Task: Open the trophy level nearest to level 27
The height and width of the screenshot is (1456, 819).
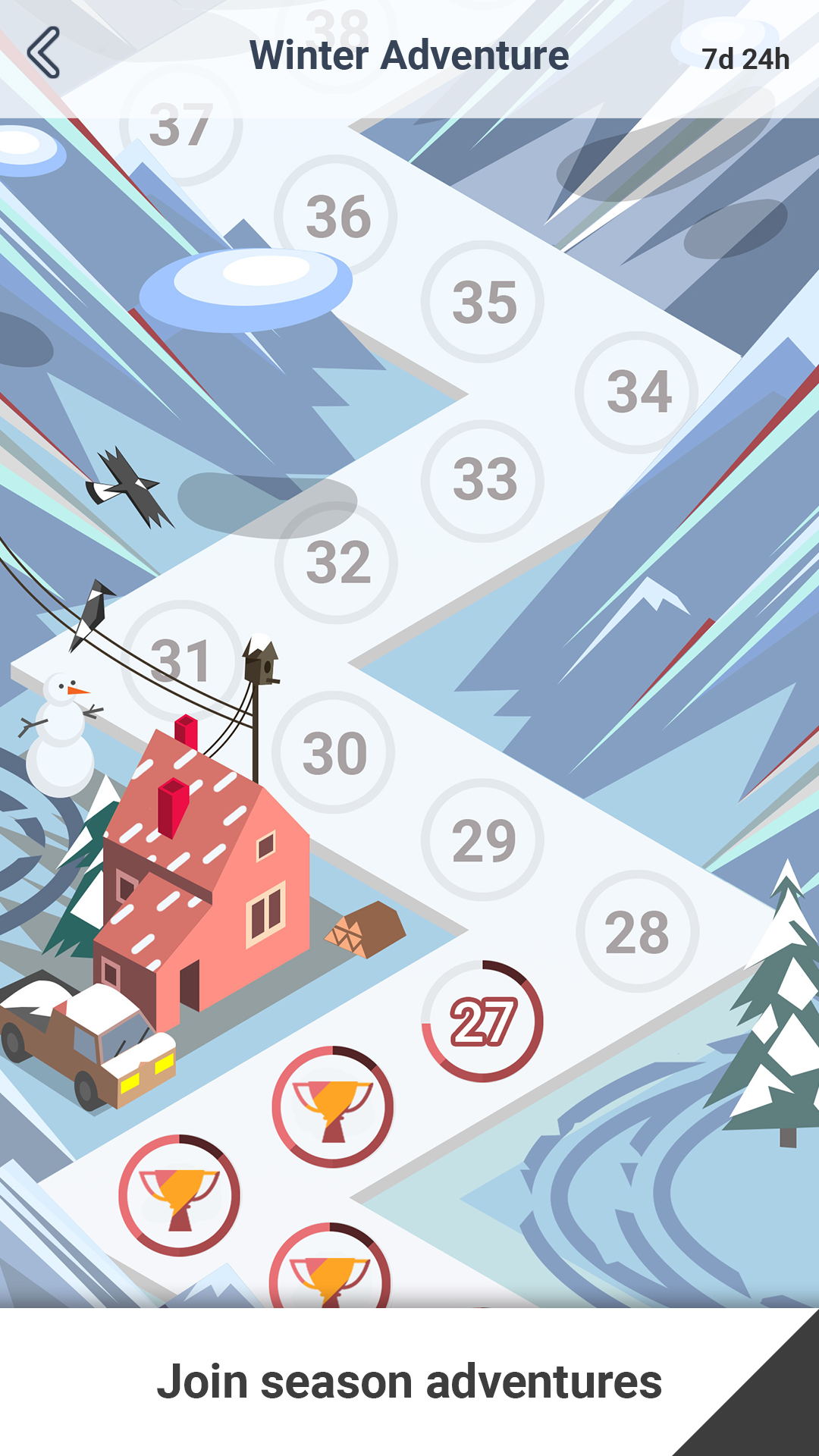Action: [x=333, y=1107]
